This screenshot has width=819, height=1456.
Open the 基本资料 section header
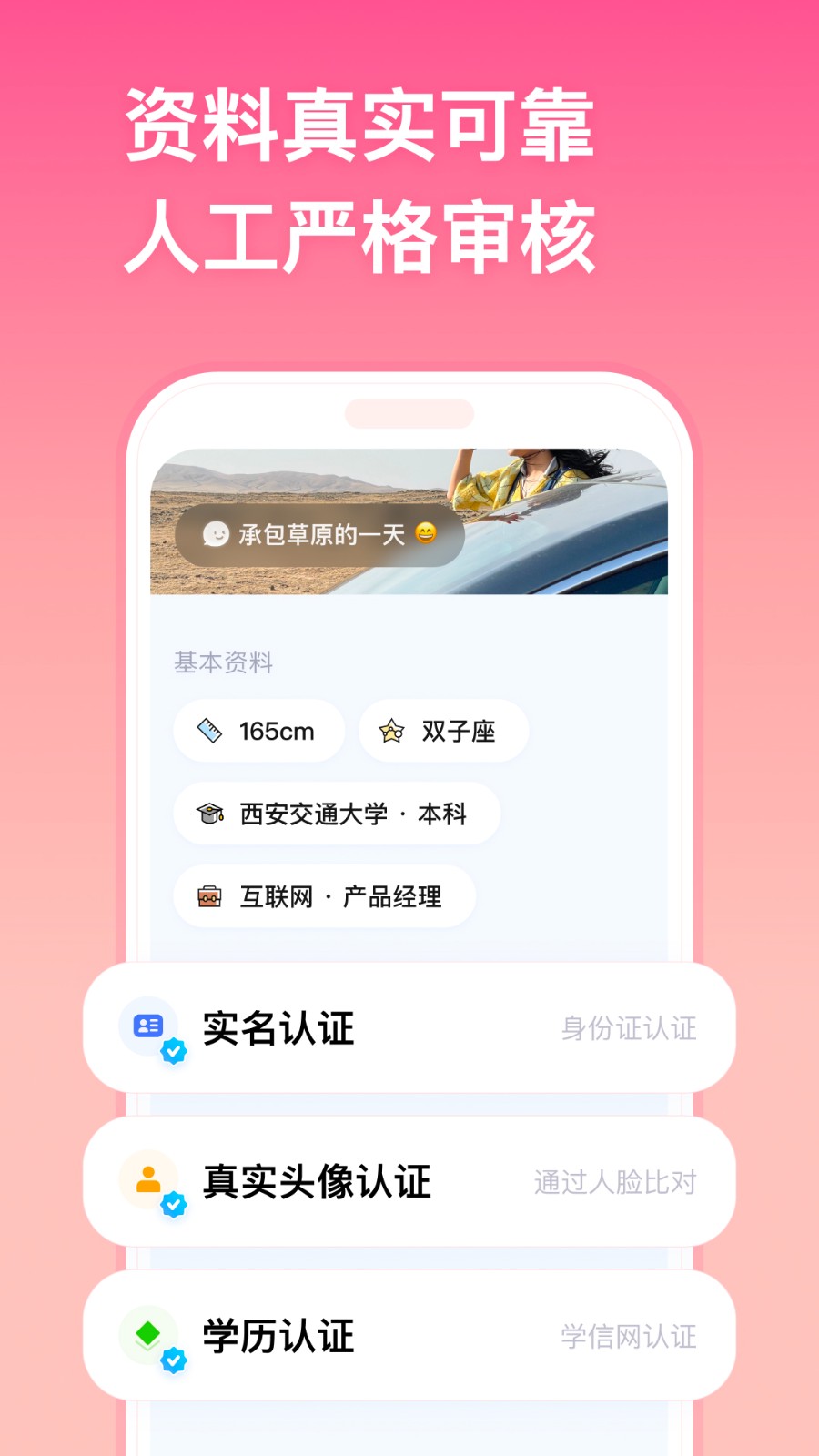coord(224,663)
